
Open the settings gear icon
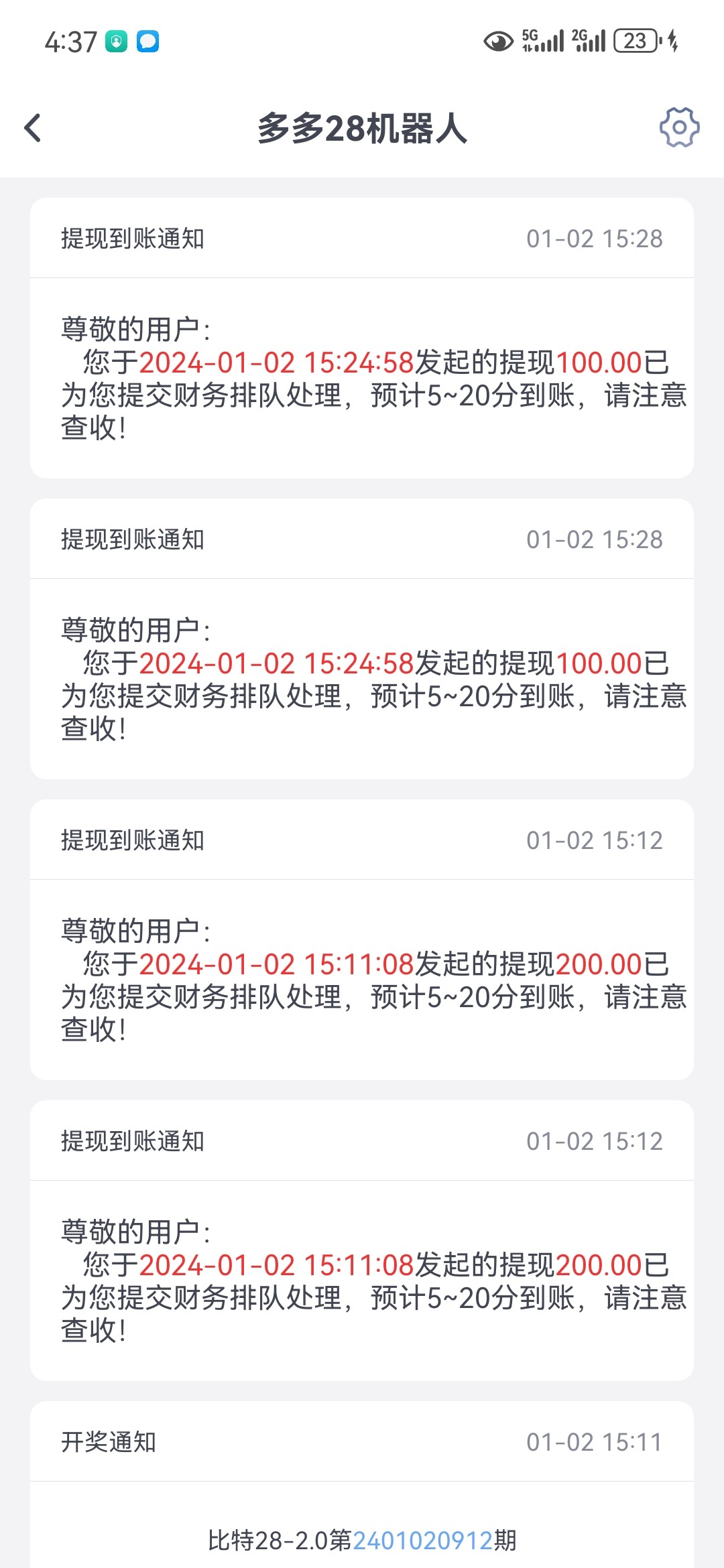tap(679, 127)
